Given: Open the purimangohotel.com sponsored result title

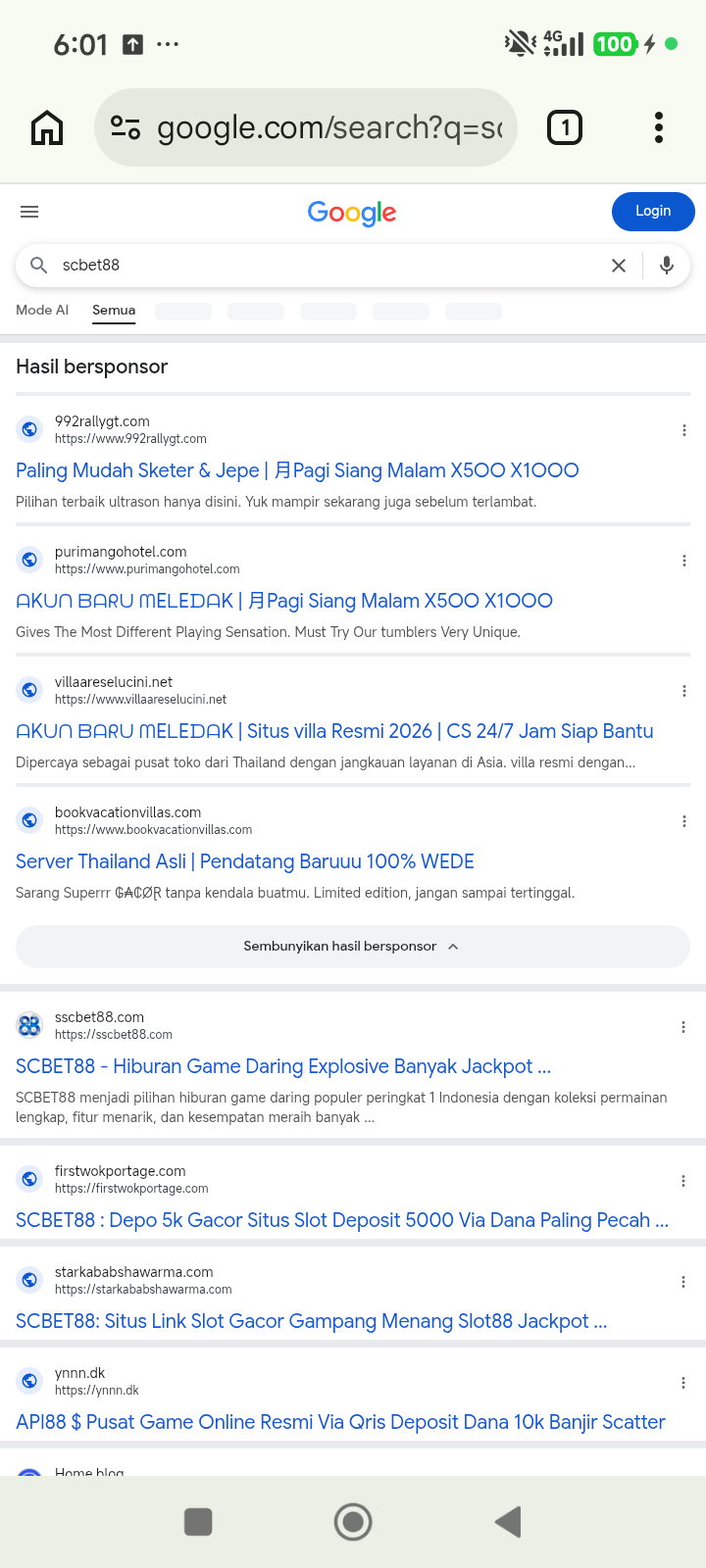Looking at the screenshot, I should tap(284, 601).
